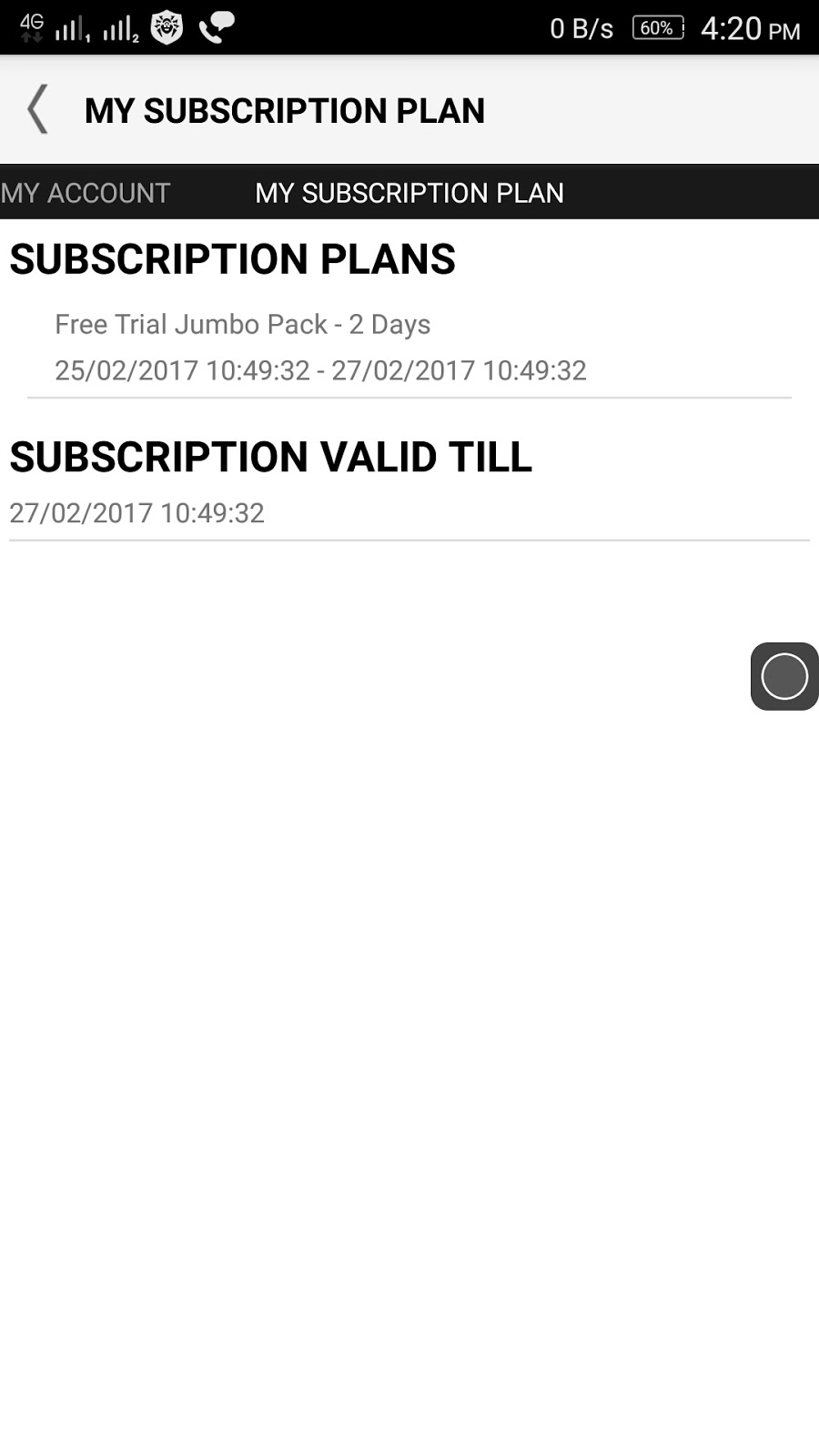The image size is (819, 1456).
Task: Switch to the My Account tab
Action: point(86,193)
